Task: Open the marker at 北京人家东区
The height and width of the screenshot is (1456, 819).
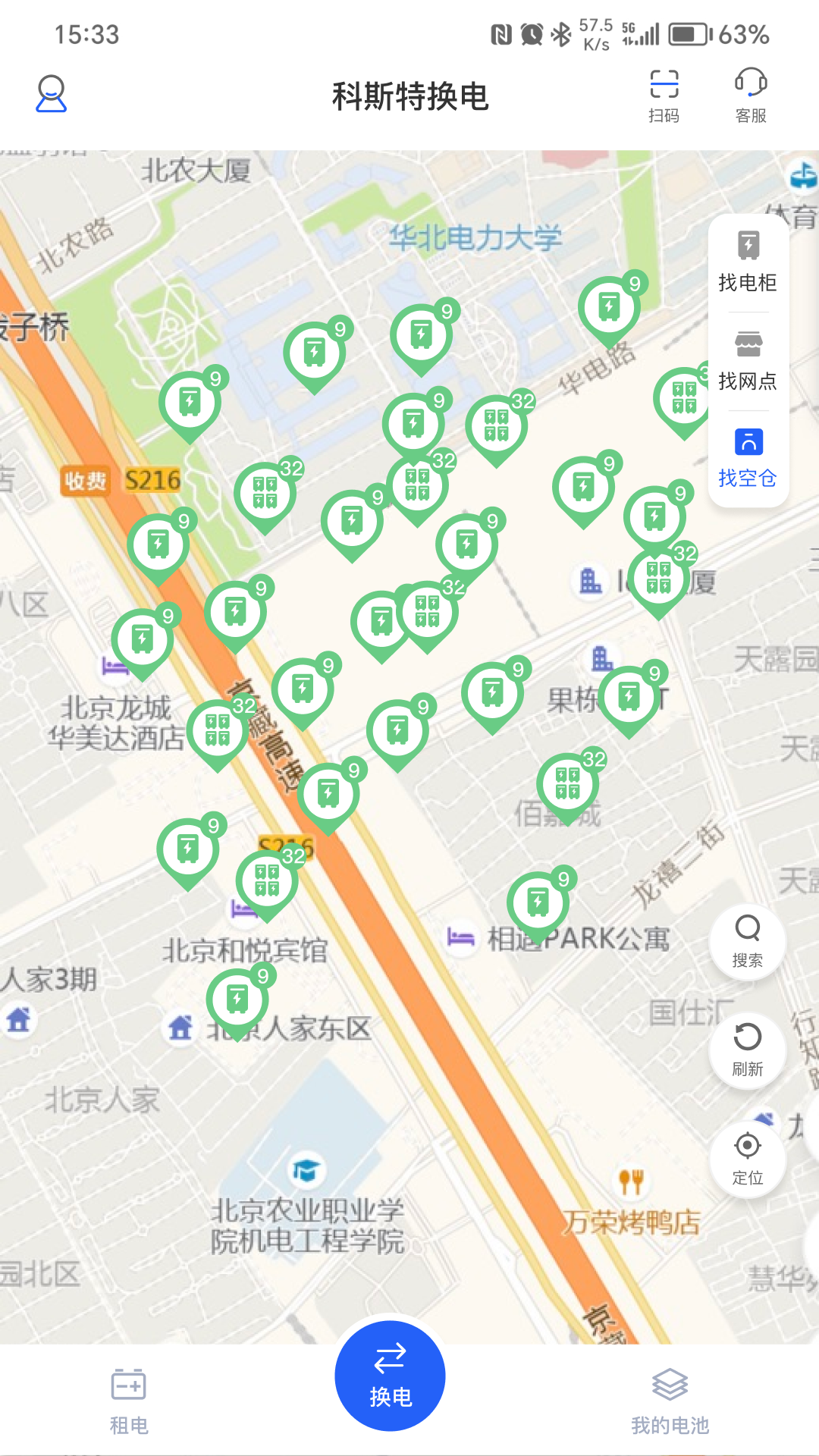Action: (237, 999)
